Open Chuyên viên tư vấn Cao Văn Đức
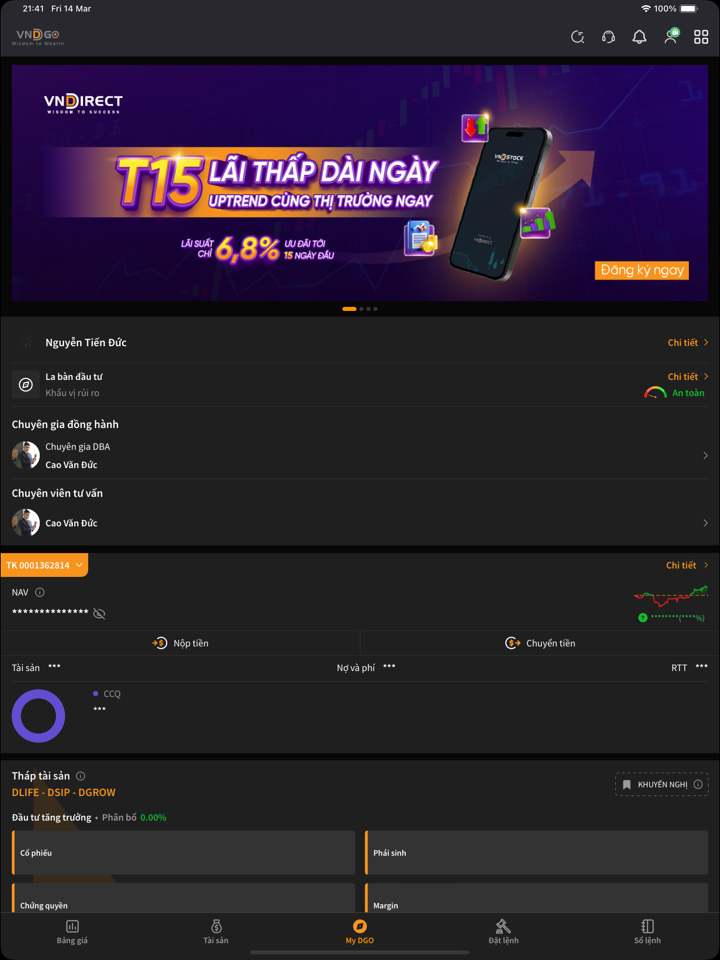720x960 pixels. pos(360,523)
